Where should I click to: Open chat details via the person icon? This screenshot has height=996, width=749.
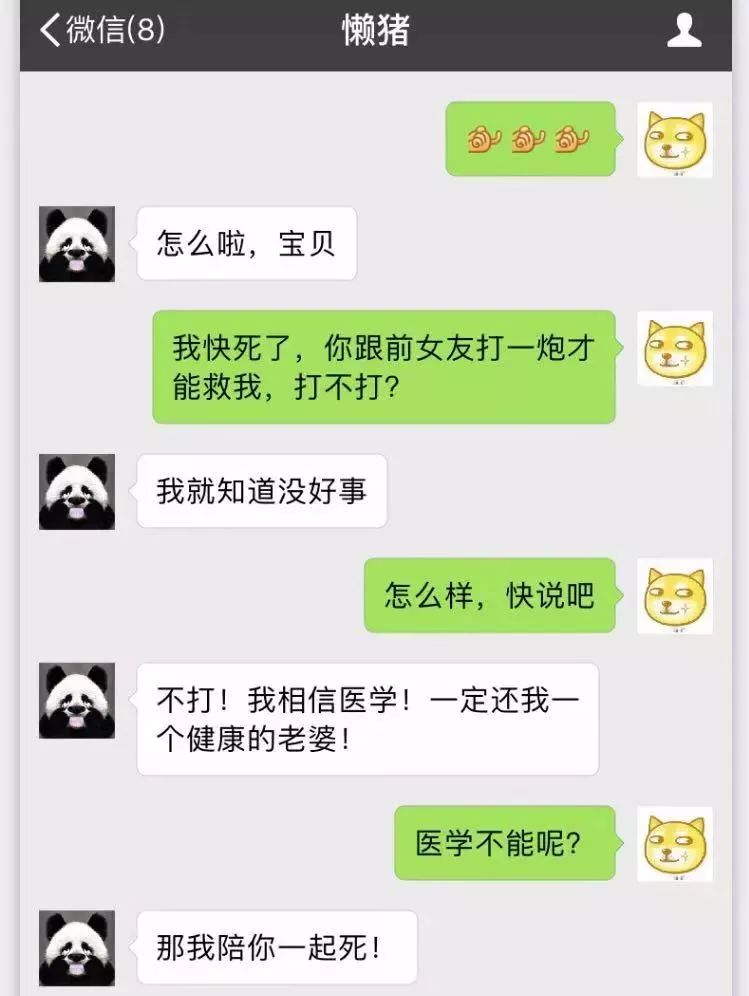pos(684,30)
